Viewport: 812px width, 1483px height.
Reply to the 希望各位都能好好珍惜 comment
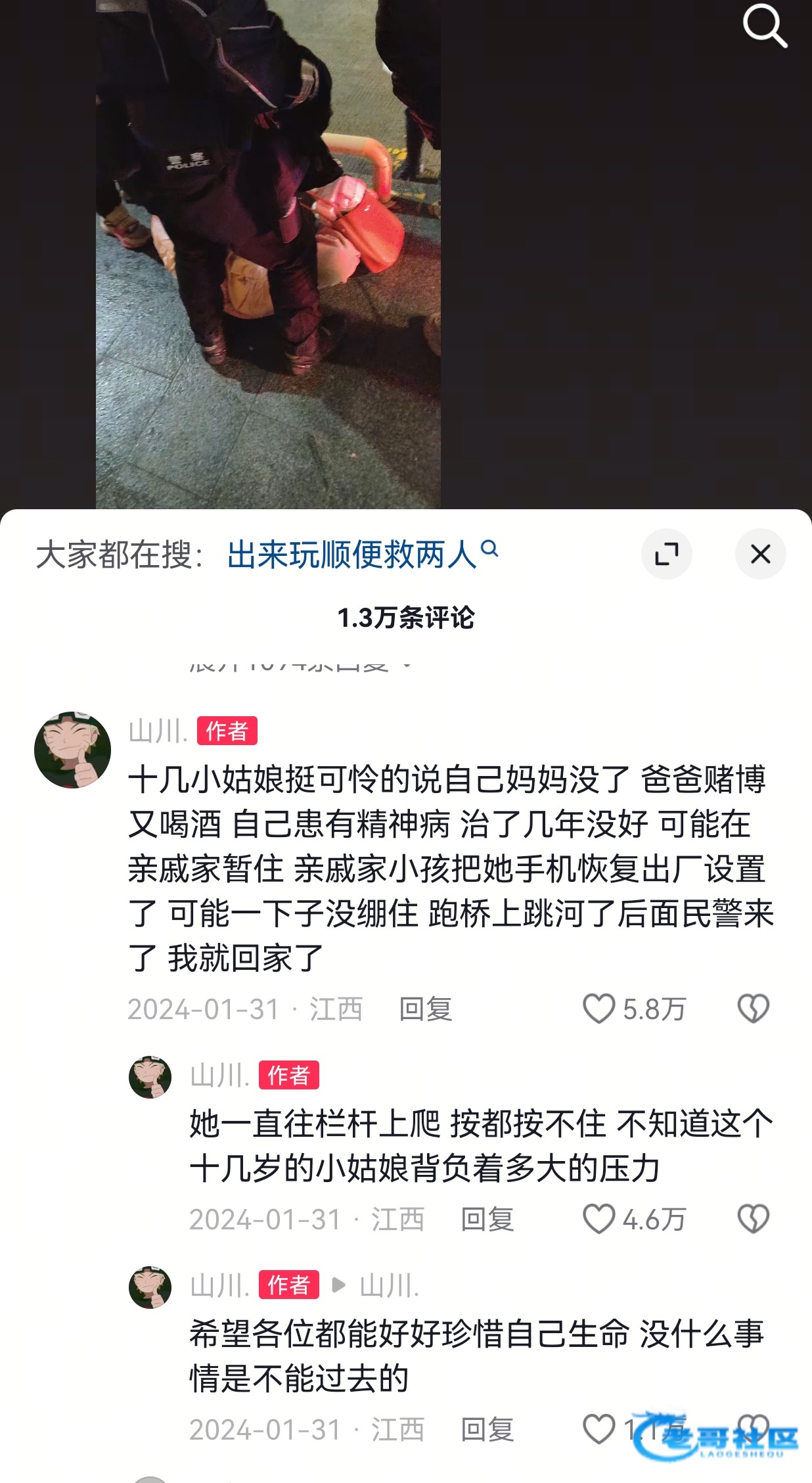pyautogui.click(x=487, y=1430)
